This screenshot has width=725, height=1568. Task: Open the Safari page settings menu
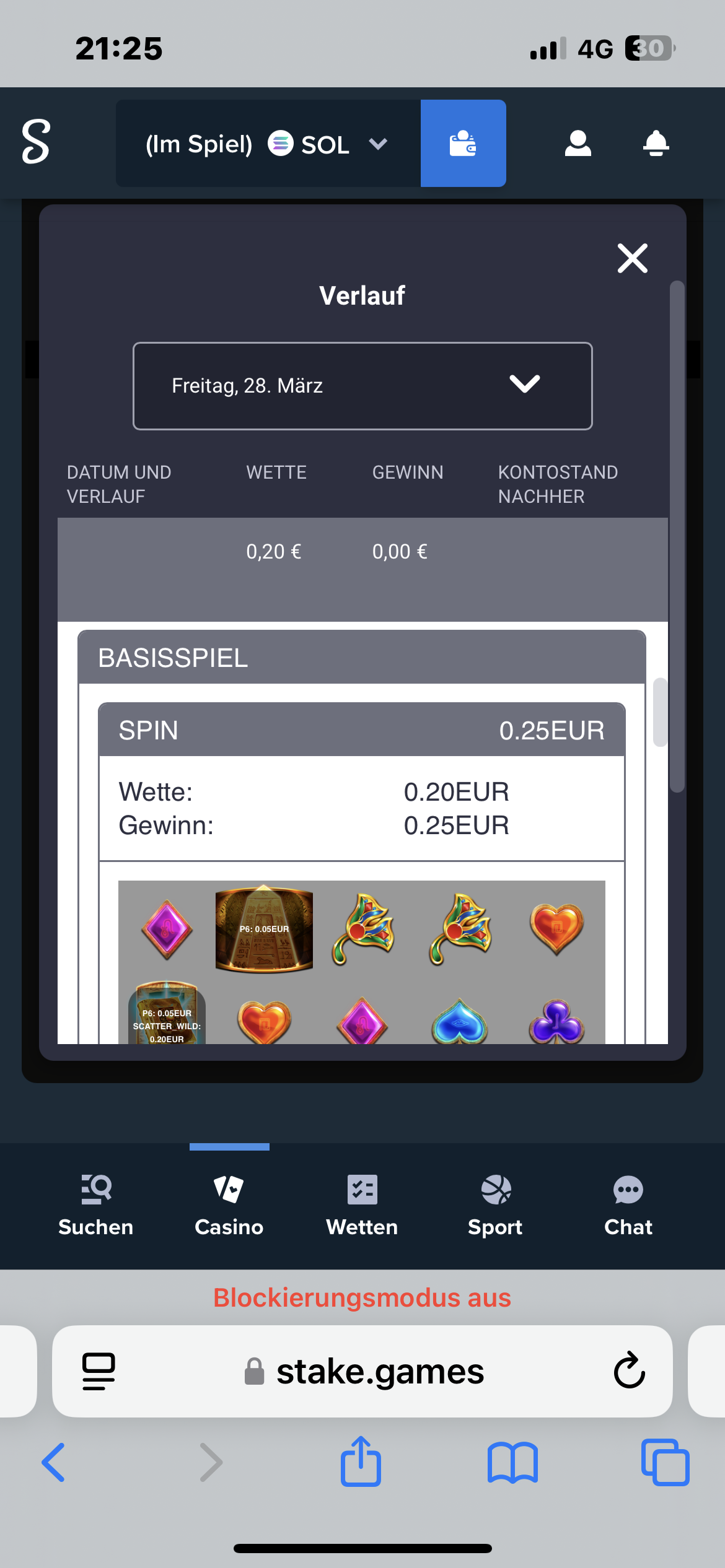99,1371
